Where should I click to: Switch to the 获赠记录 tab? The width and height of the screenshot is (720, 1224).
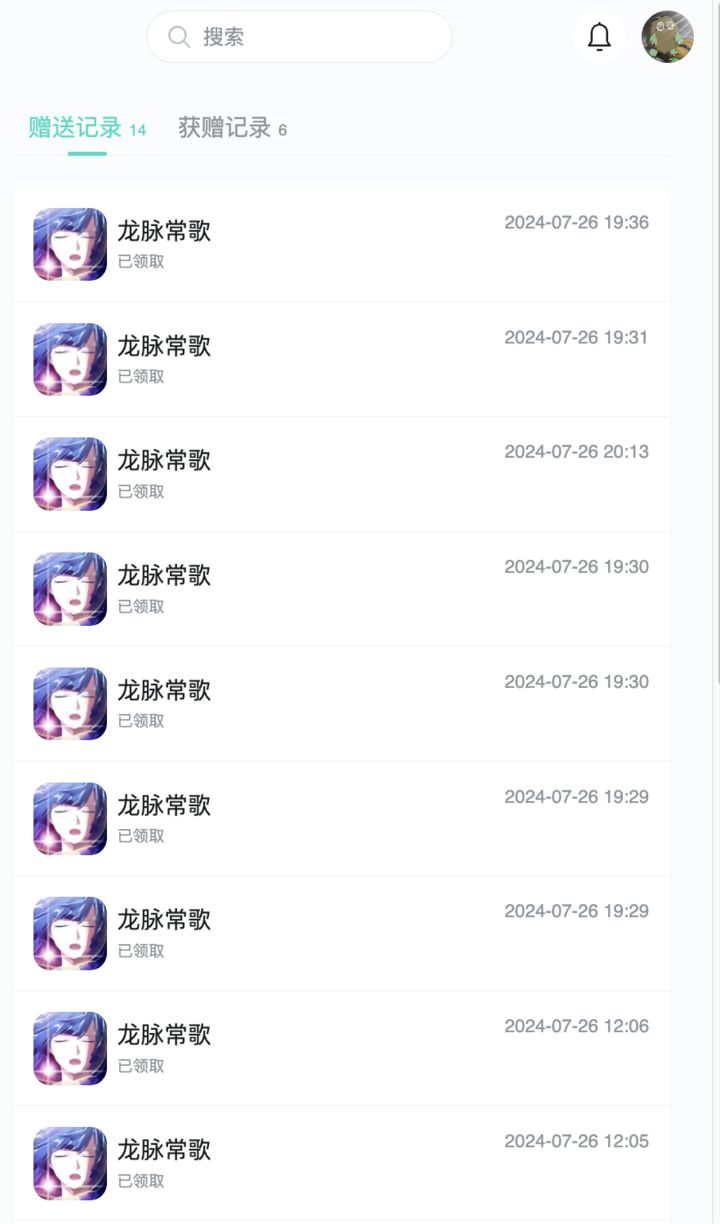[224, 128]
